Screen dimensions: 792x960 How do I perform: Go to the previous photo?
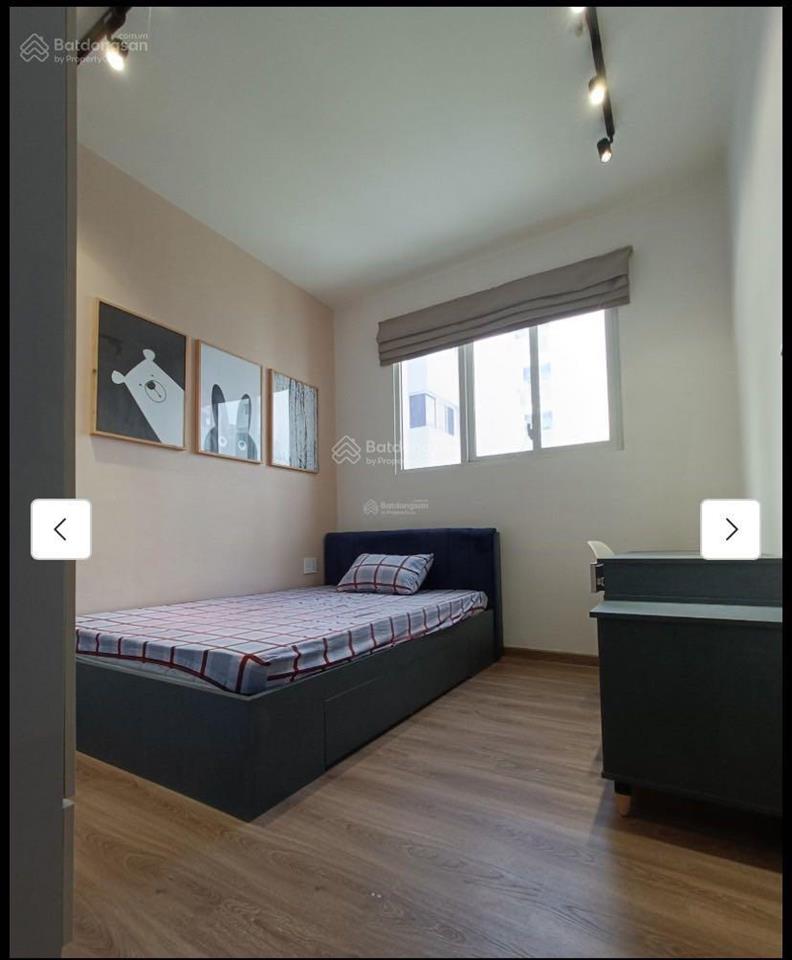61,529
